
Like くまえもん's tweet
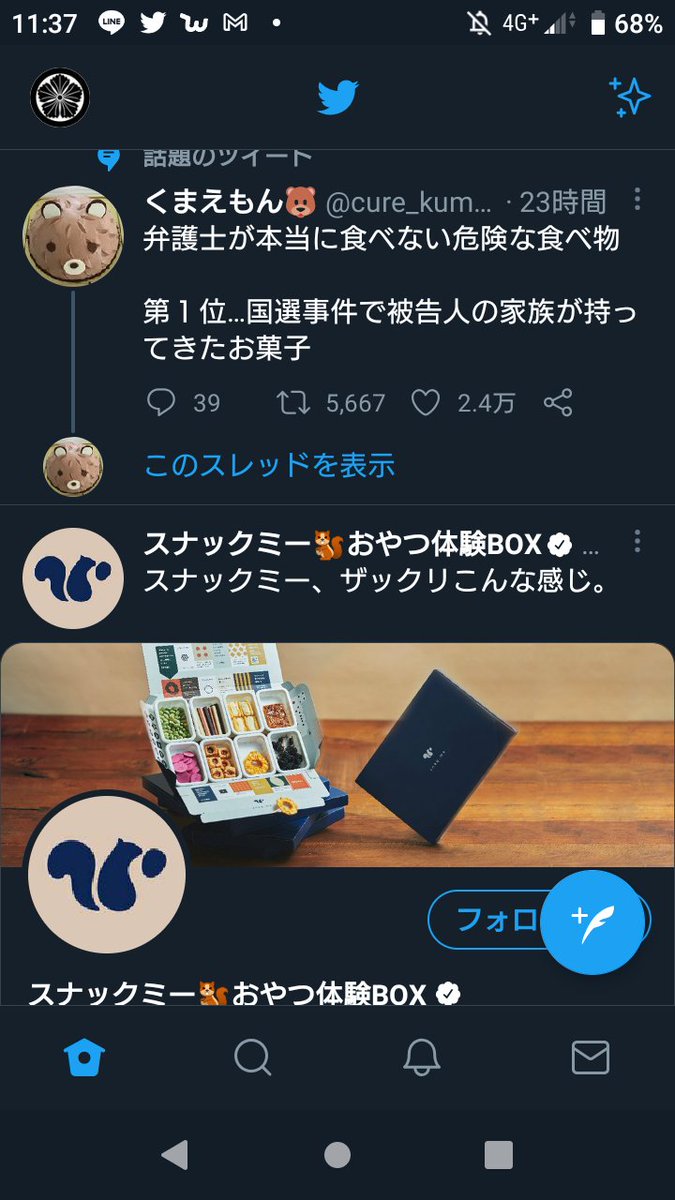pyautogui.click(x=426, y=403)
